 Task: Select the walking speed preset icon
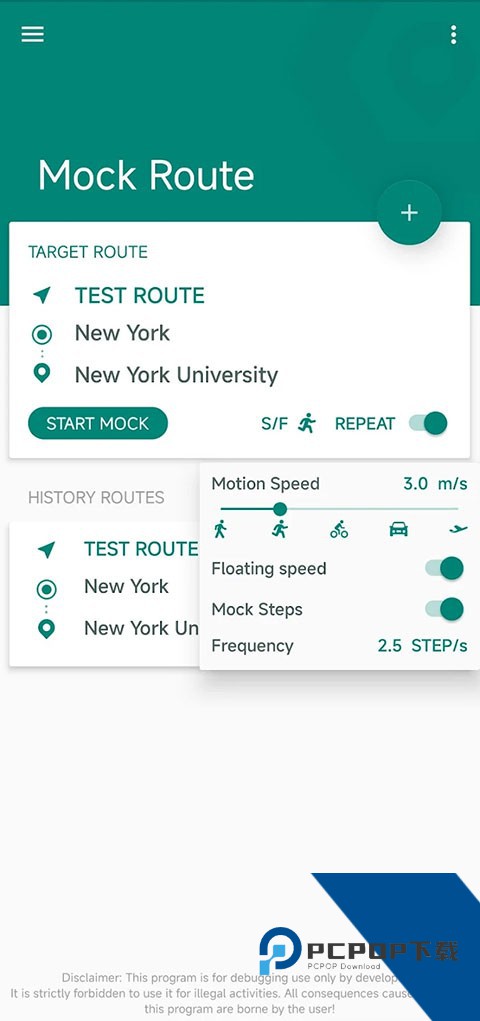[x=220, y=529]
